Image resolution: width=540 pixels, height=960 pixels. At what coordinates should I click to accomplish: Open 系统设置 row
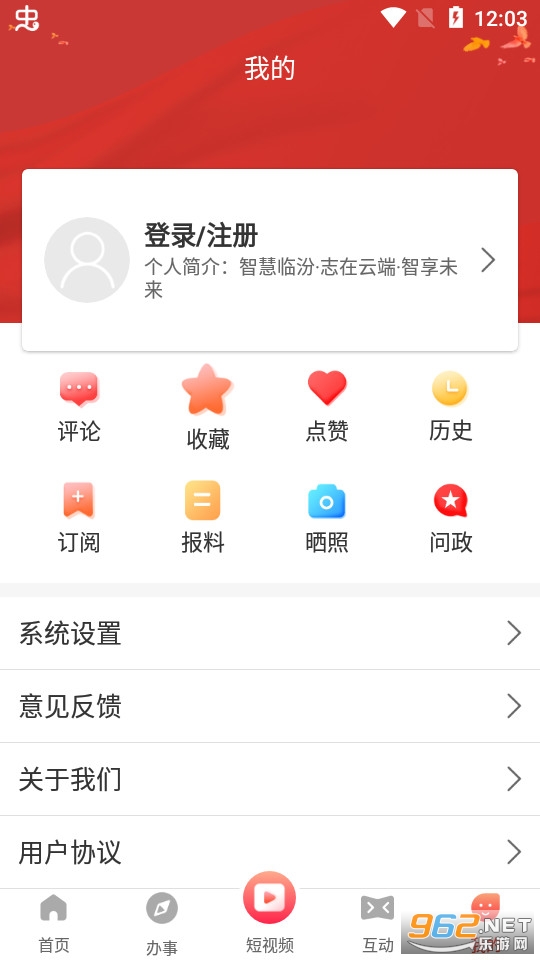[270, 633]
